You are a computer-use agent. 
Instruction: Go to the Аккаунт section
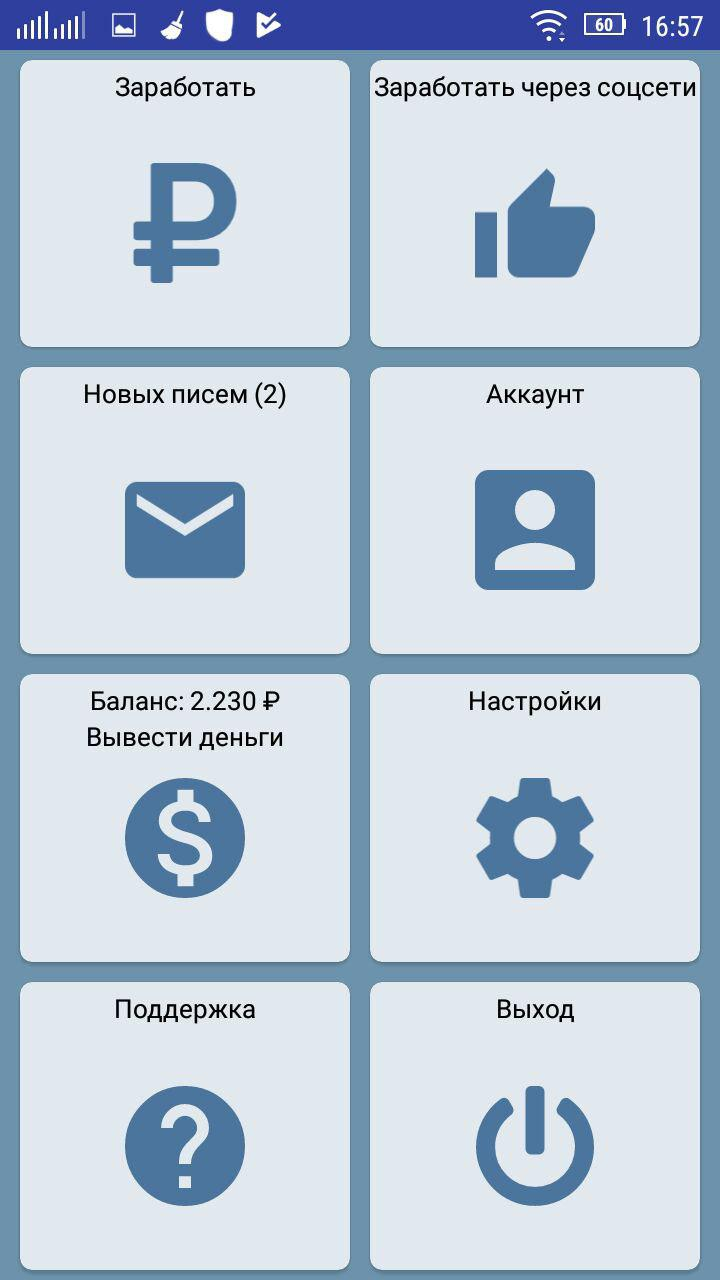(x=535, y=512)
